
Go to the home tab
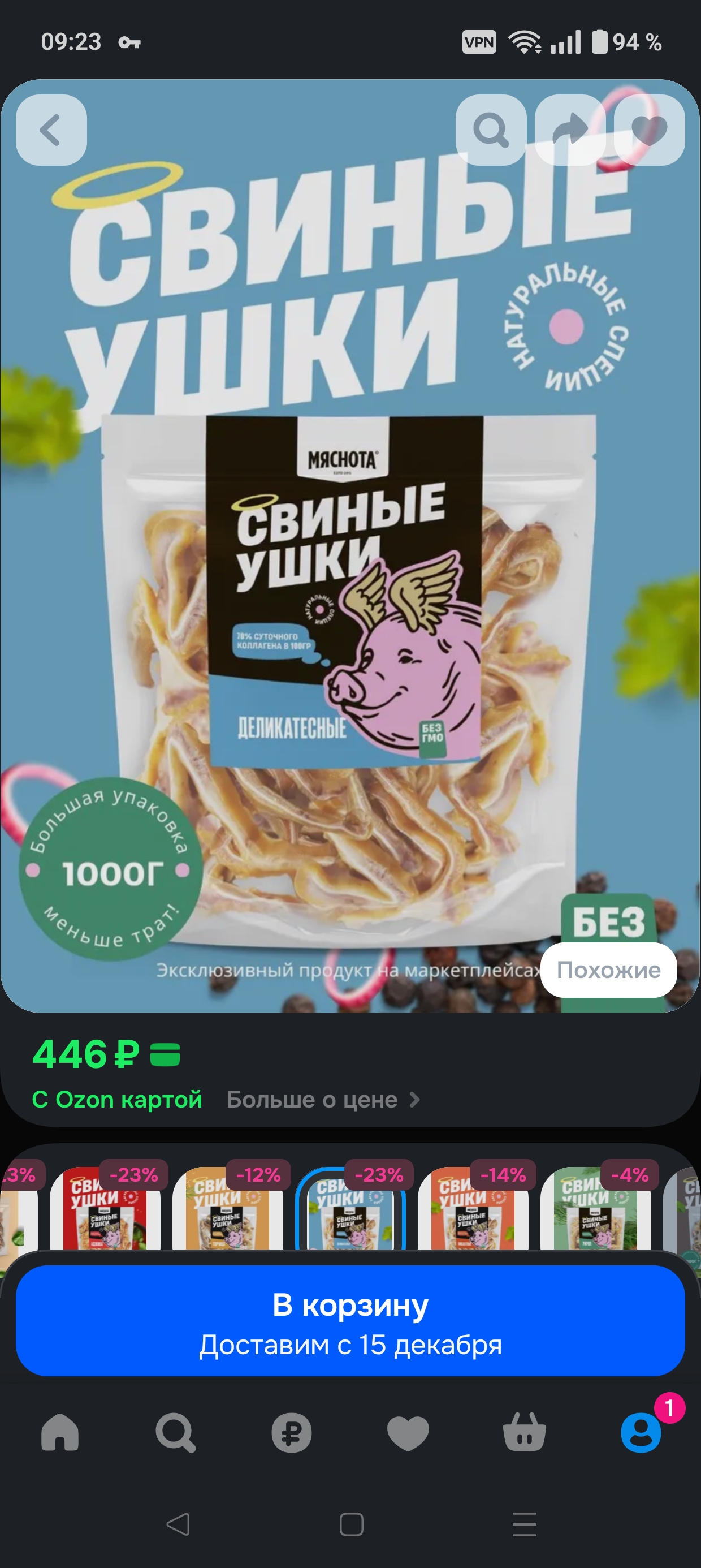click(x=59, y=1433)
